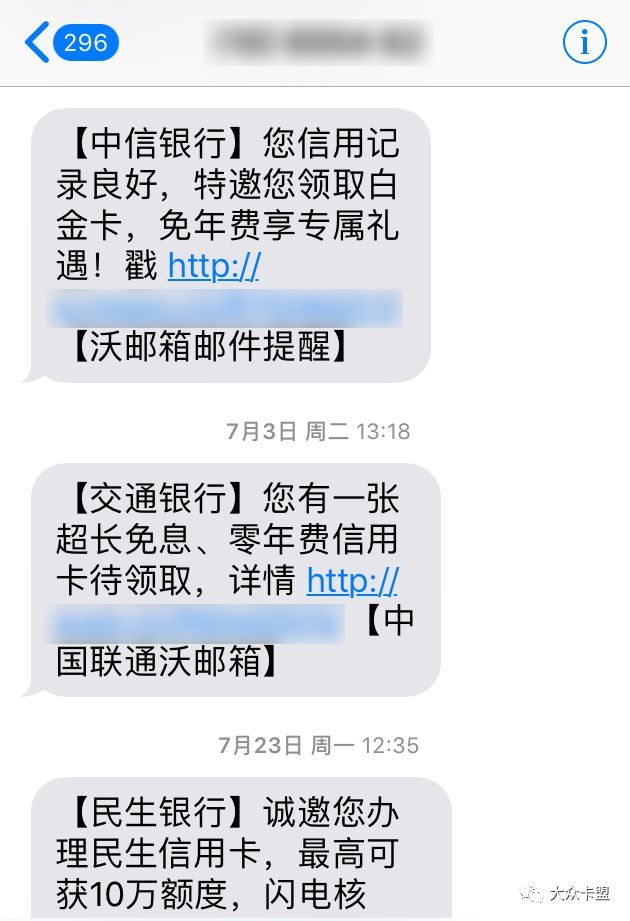
Task: Open the blurred sender number header
Action: [318, 44]
